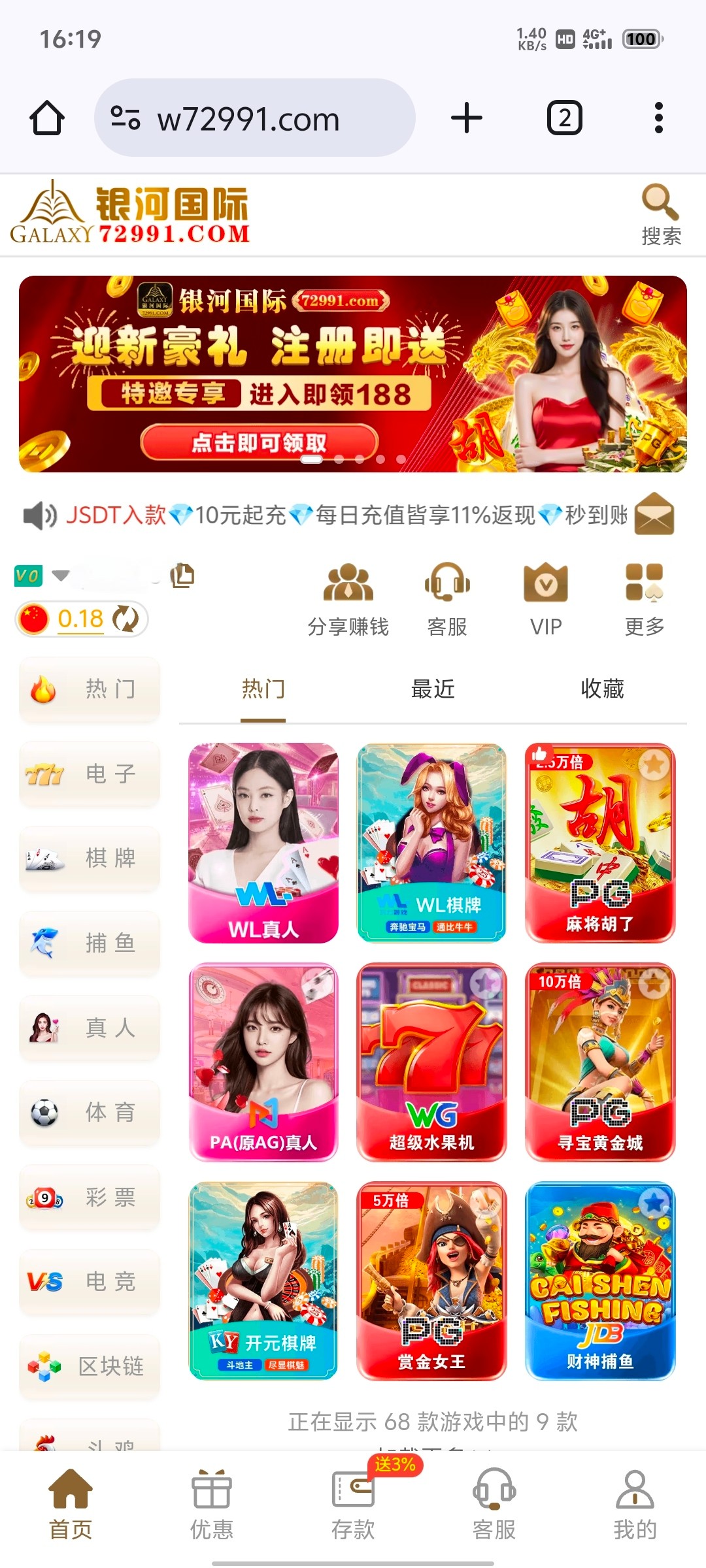The height and width of the screenshot is (1568, 706).
Task: Switch to the 最近 tab
Action: pyautogui.click(x=432, y=689)
